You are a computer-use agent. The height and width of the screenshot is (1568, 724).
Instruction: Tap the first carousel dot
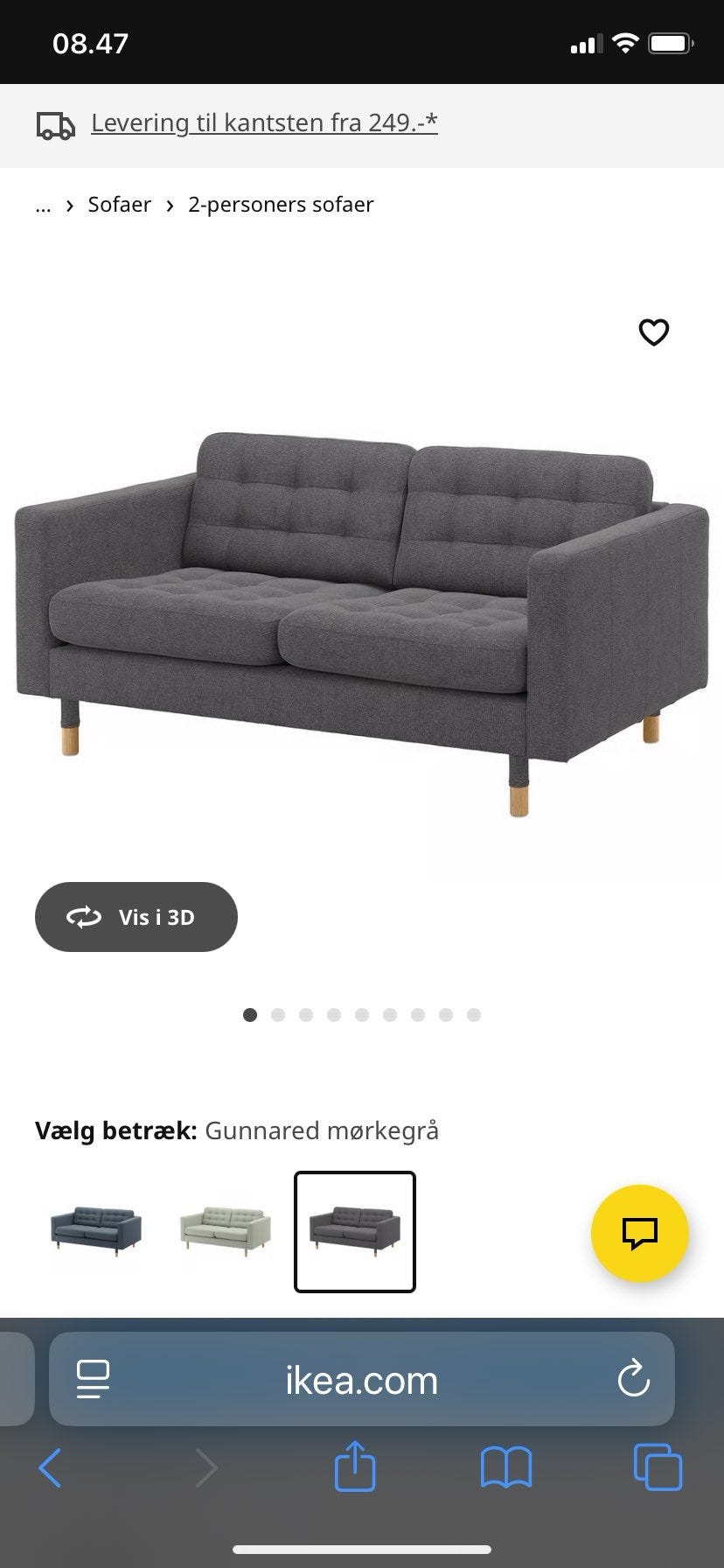(250, 1015)
